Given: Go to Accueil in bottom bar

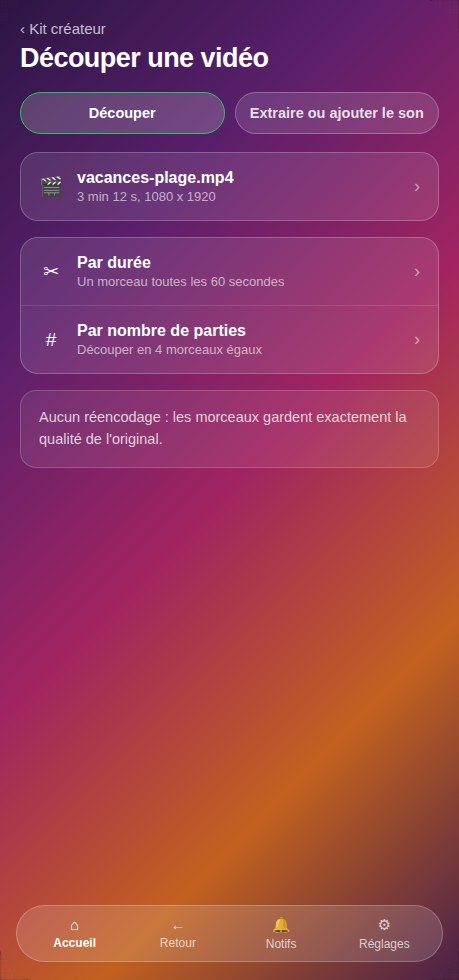Looking at the screenshot, I should 74,934.
